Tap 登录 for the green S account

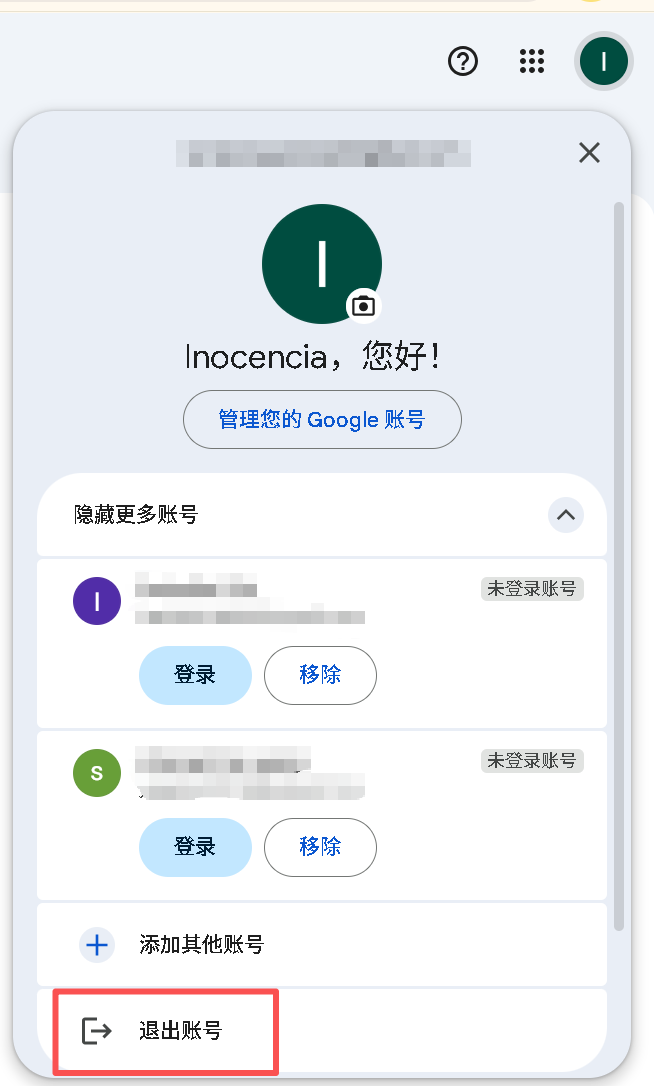coord(195,847)
